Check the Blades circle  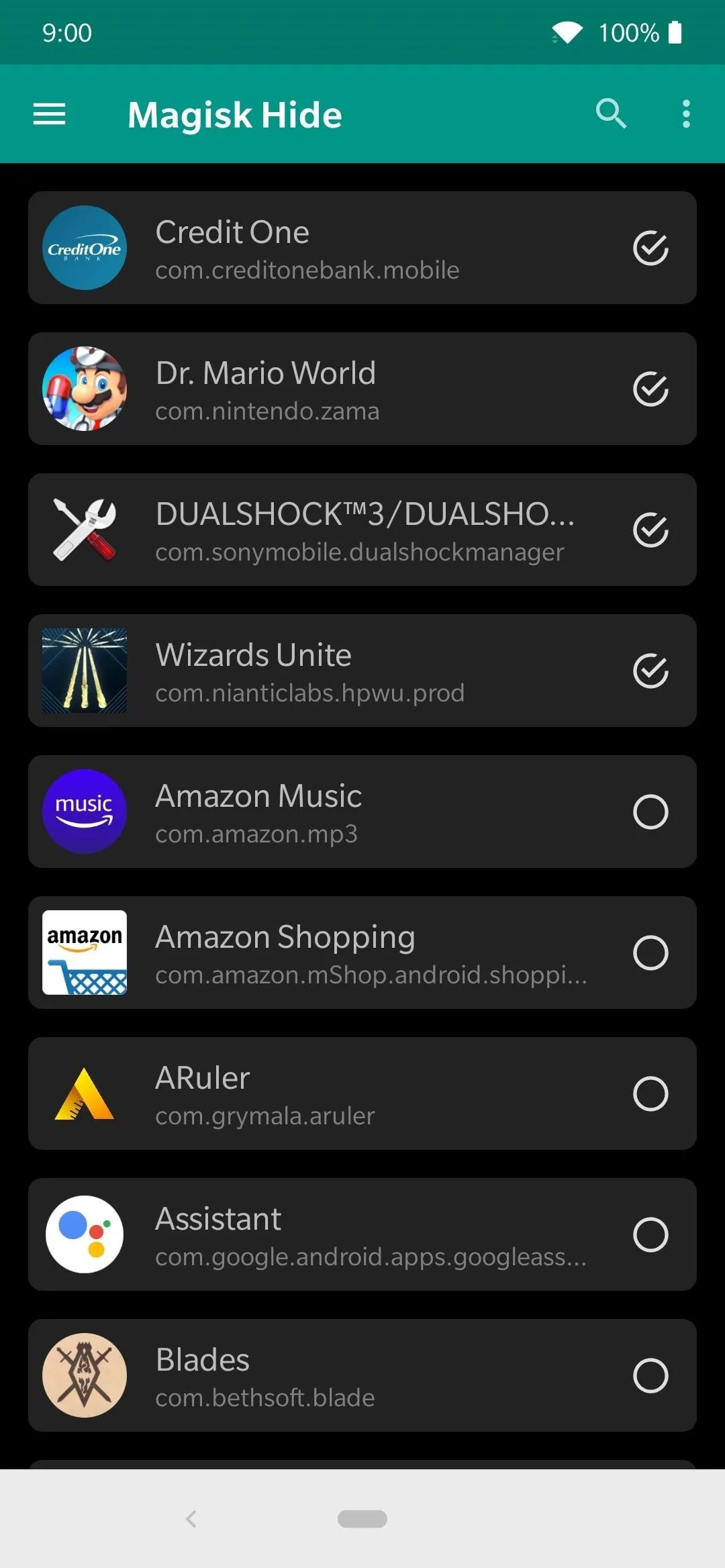650,1376
